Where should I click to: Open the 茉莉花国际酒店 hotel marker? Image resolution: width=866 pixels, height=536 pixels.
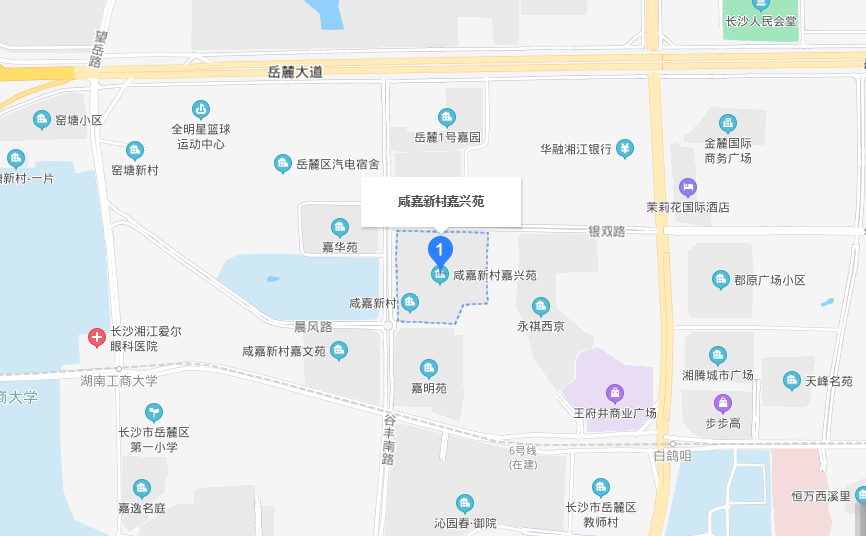687,187
